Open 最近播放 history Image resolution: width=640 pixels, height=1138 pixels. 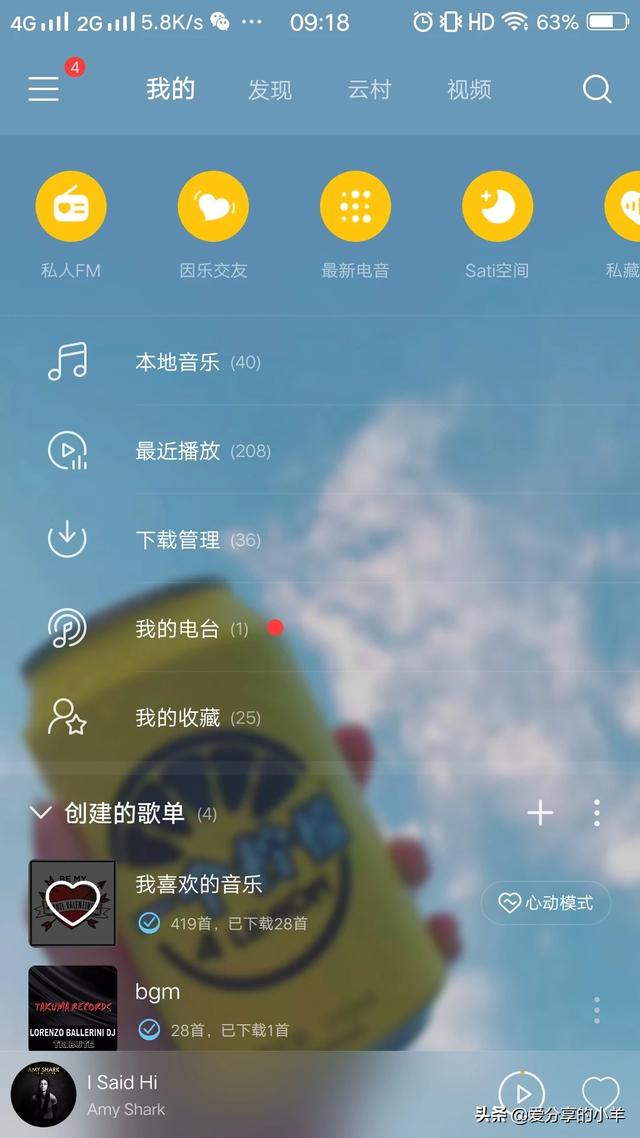click(x=320, y=451)
